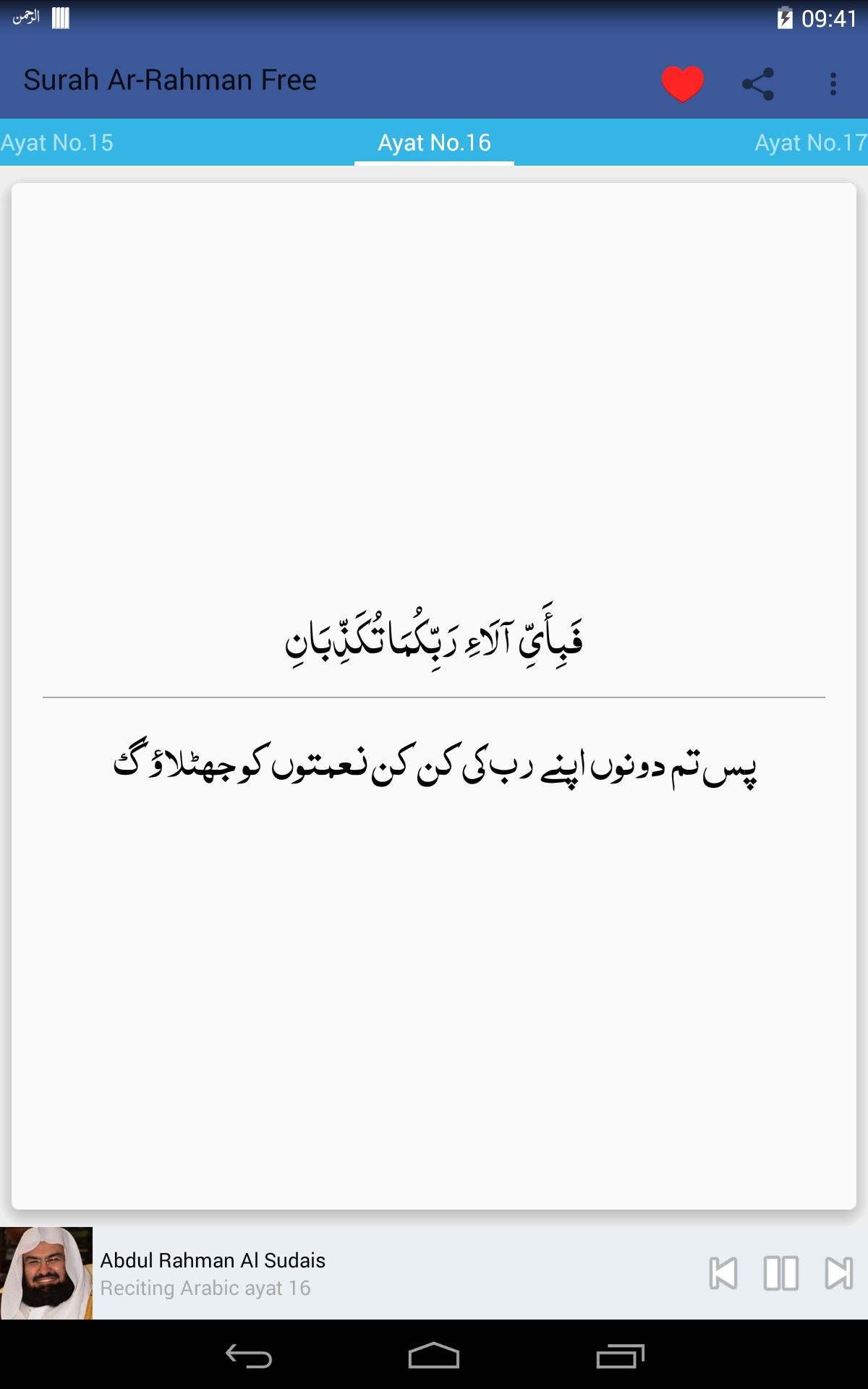The width and height of the screenshot is (868, 1389).
Task: Pause the Arabic recitation
Action: coord(781,1273)
